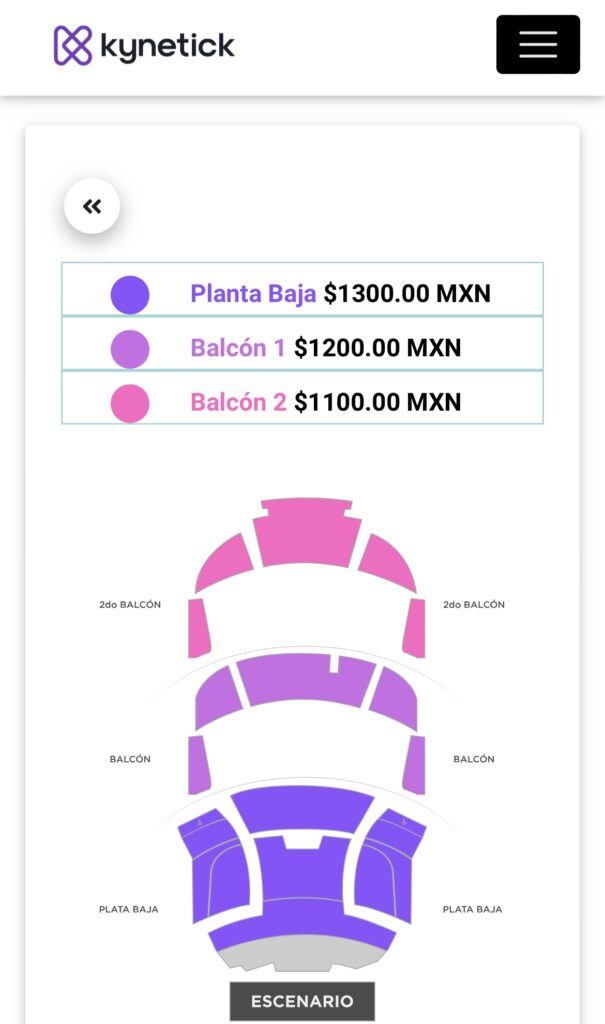Go back with the double-arrow button
The image size is (605, 1024).
(92, 206)
